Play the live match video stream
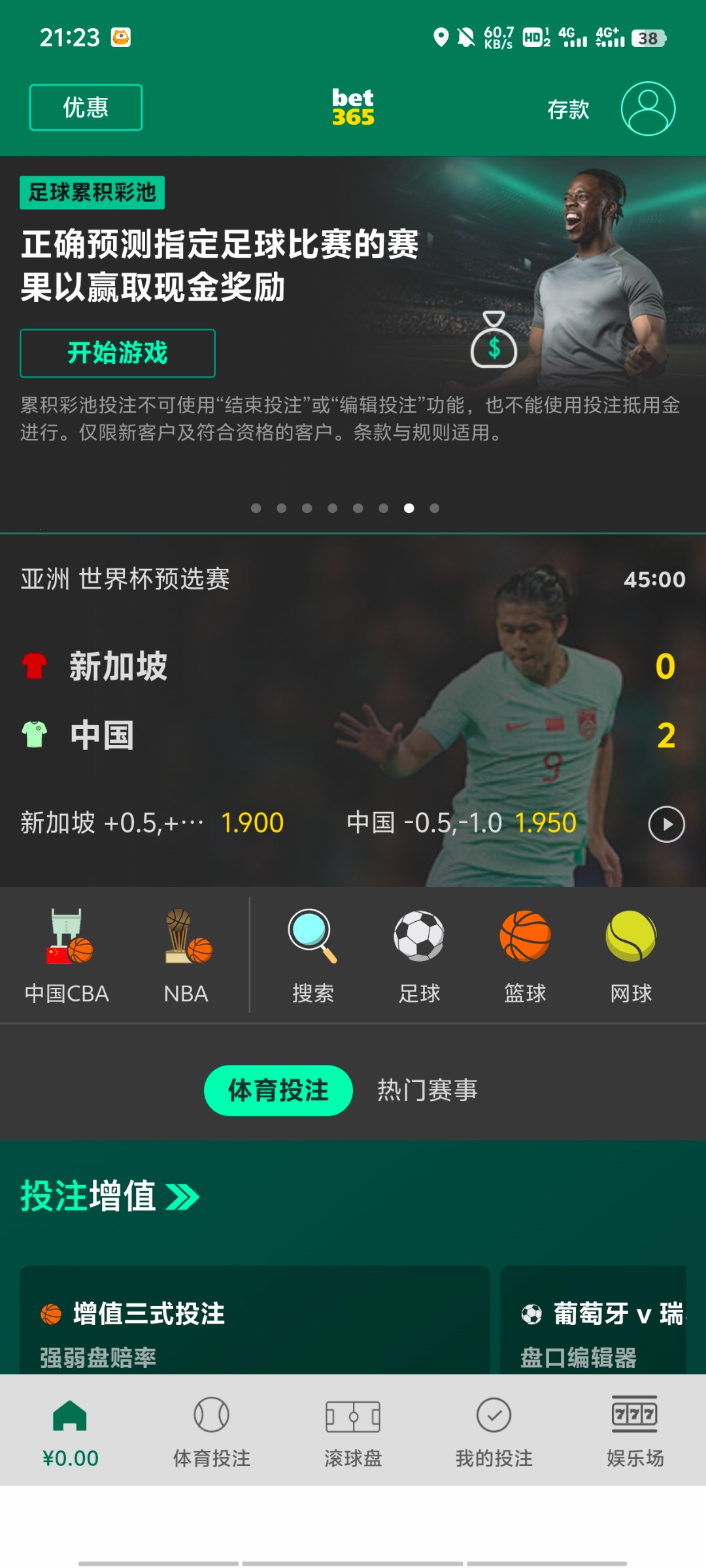Viewport: 706px width, 1568px height. coord(666,824)
